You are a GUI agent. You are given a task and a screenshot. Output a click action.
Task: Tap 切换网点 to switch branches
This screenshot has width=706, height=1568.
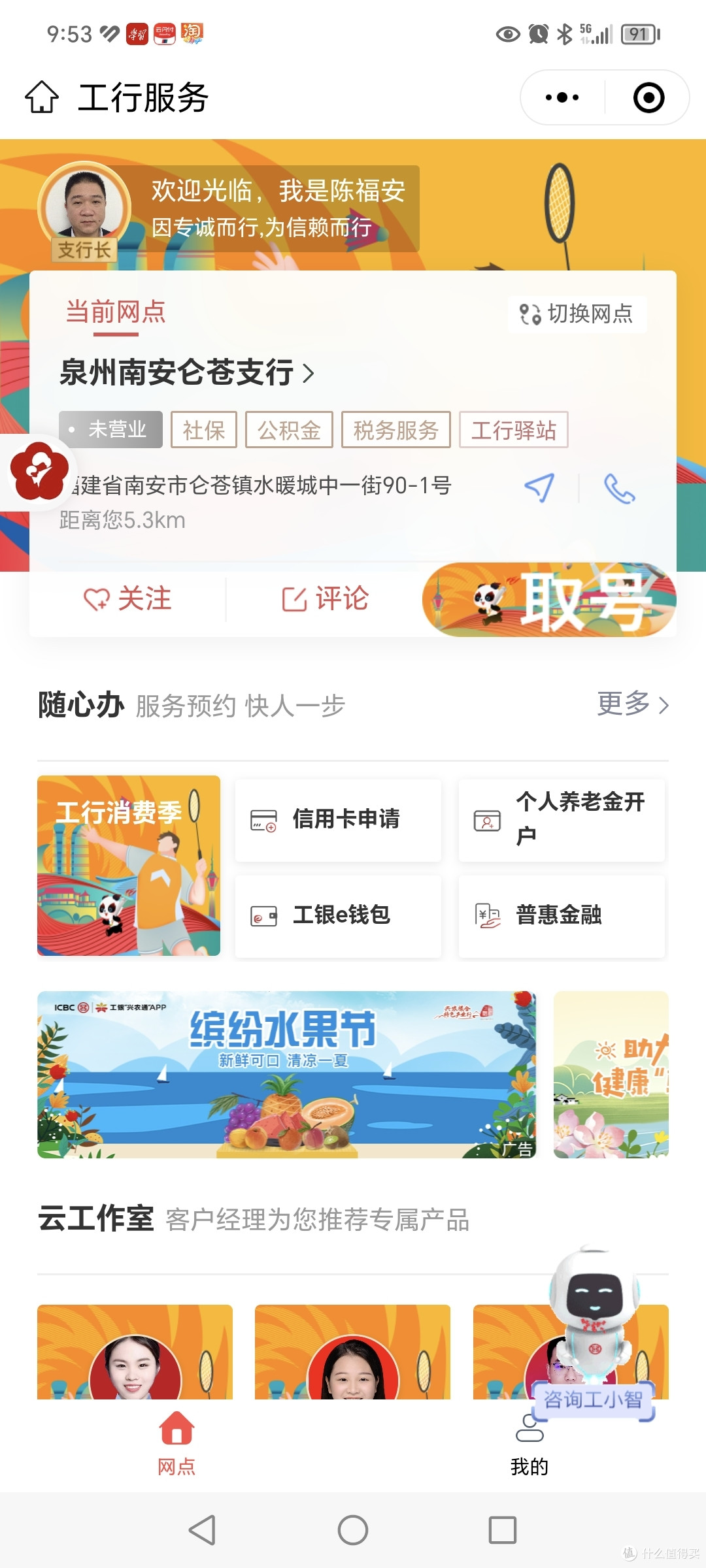click(575, 314)
